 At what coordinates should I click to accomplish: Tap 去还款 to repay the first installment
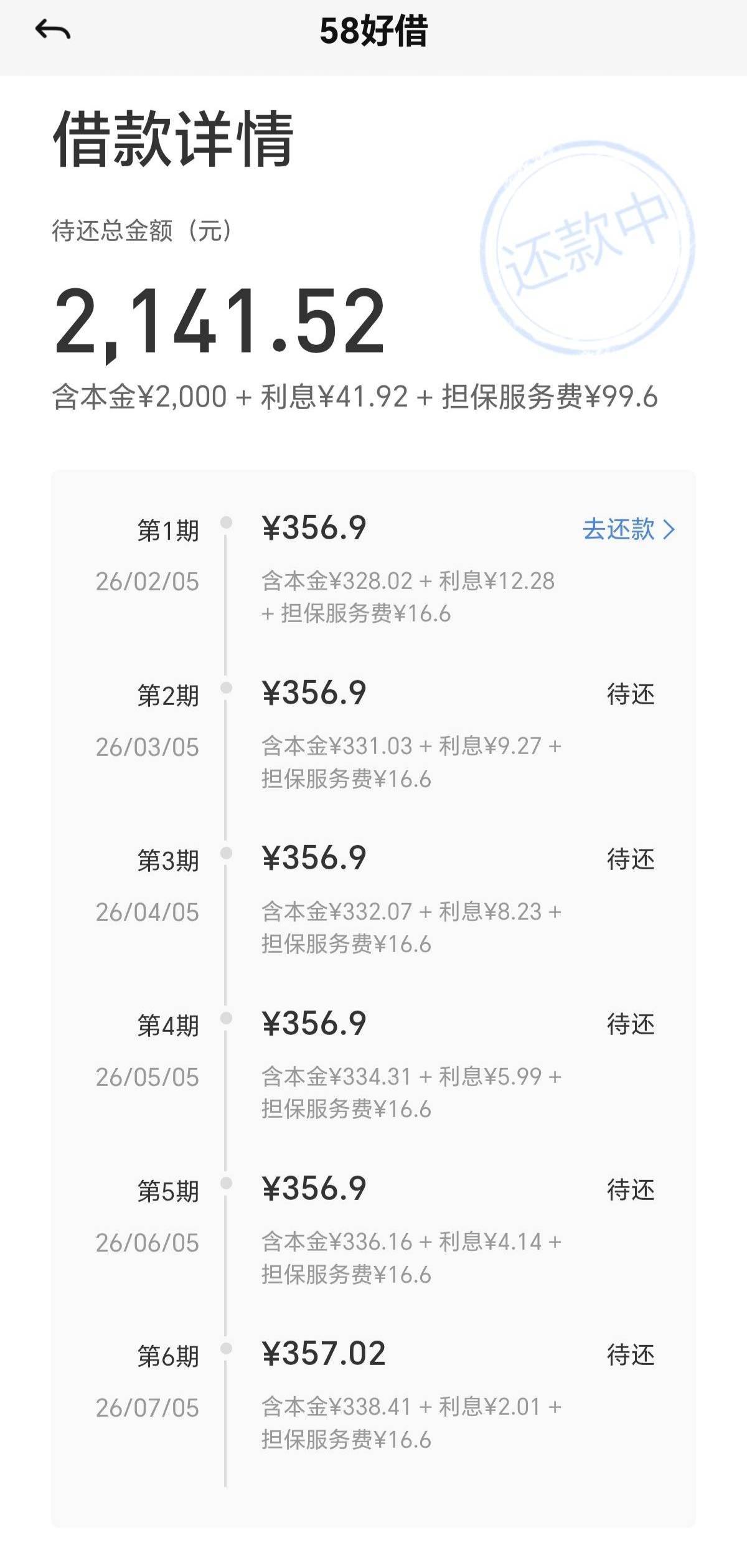pyautogui.click(x=627, y=530)
